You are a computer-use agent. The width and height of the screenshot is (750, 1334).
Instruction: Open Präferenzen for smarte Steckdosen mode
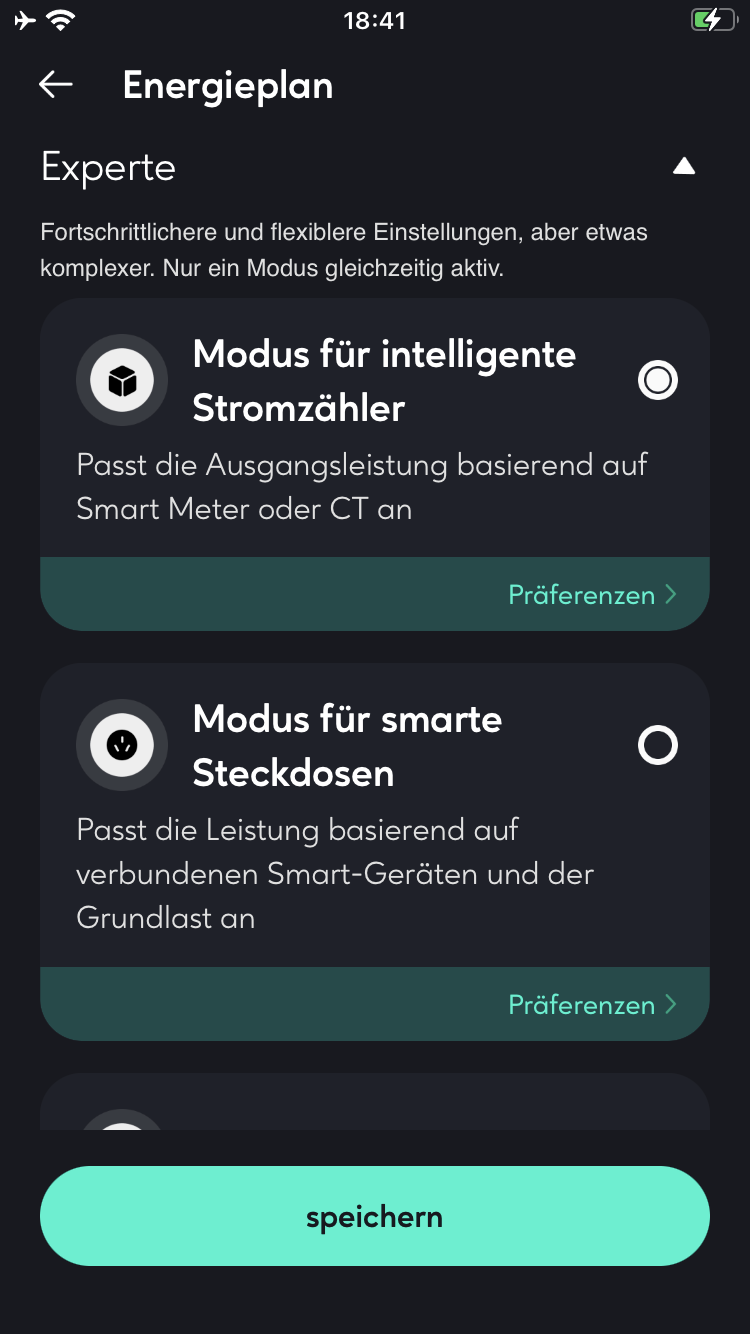click(592, 1005)
